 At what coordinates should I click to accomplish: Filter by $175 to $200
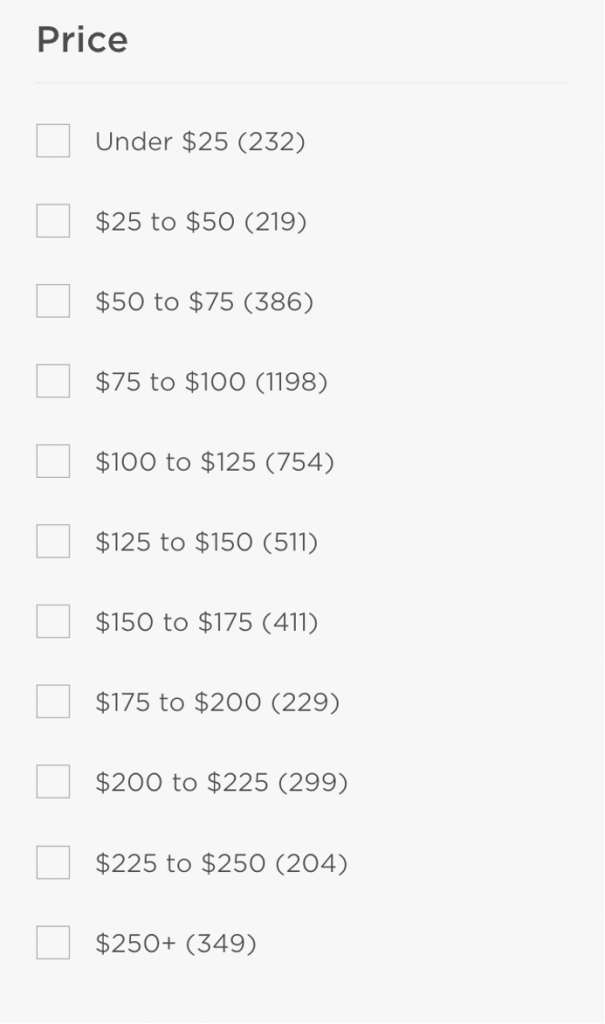(53, 702)
